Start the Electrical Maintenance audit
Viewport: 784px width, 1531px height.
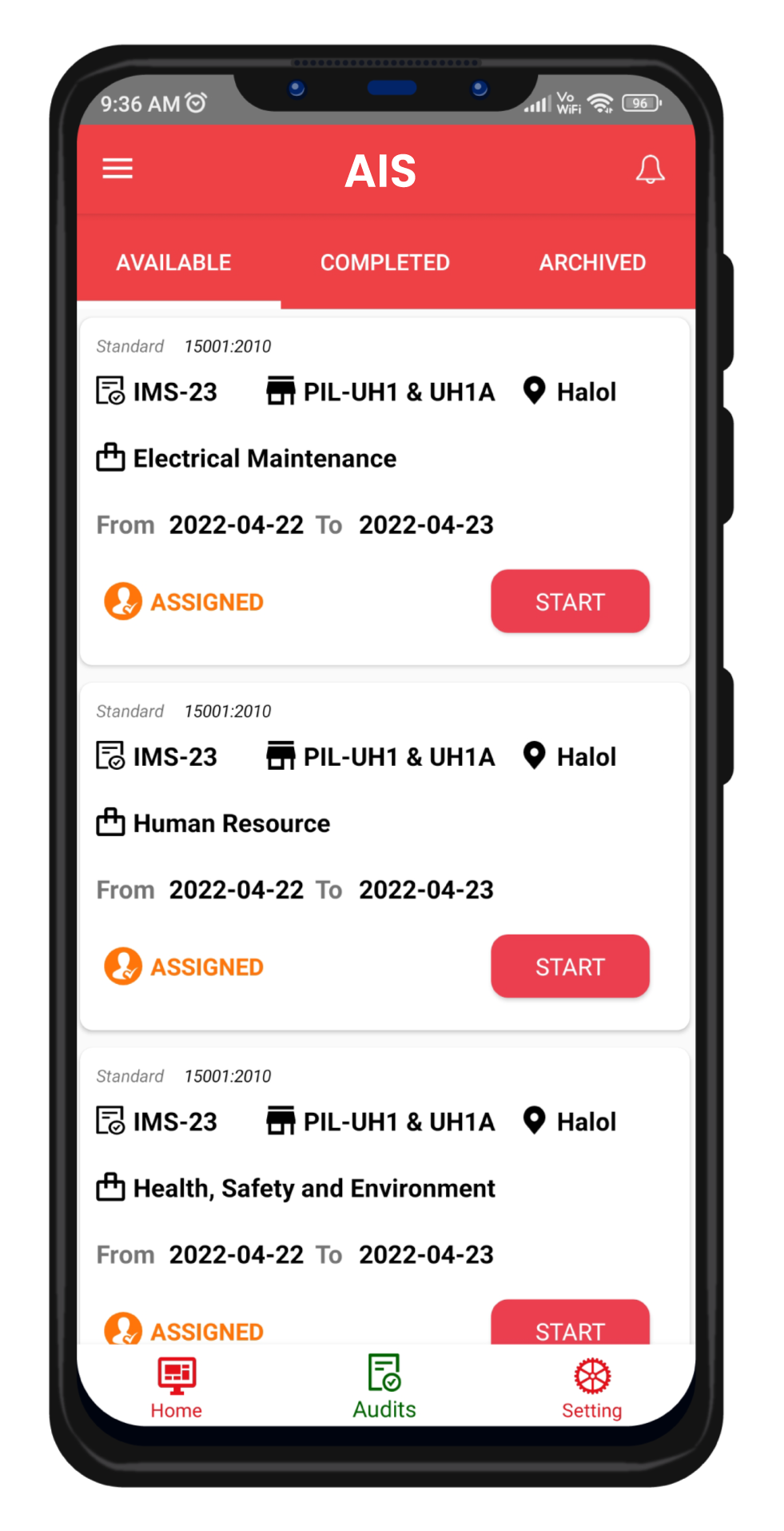tap(570, 601)
